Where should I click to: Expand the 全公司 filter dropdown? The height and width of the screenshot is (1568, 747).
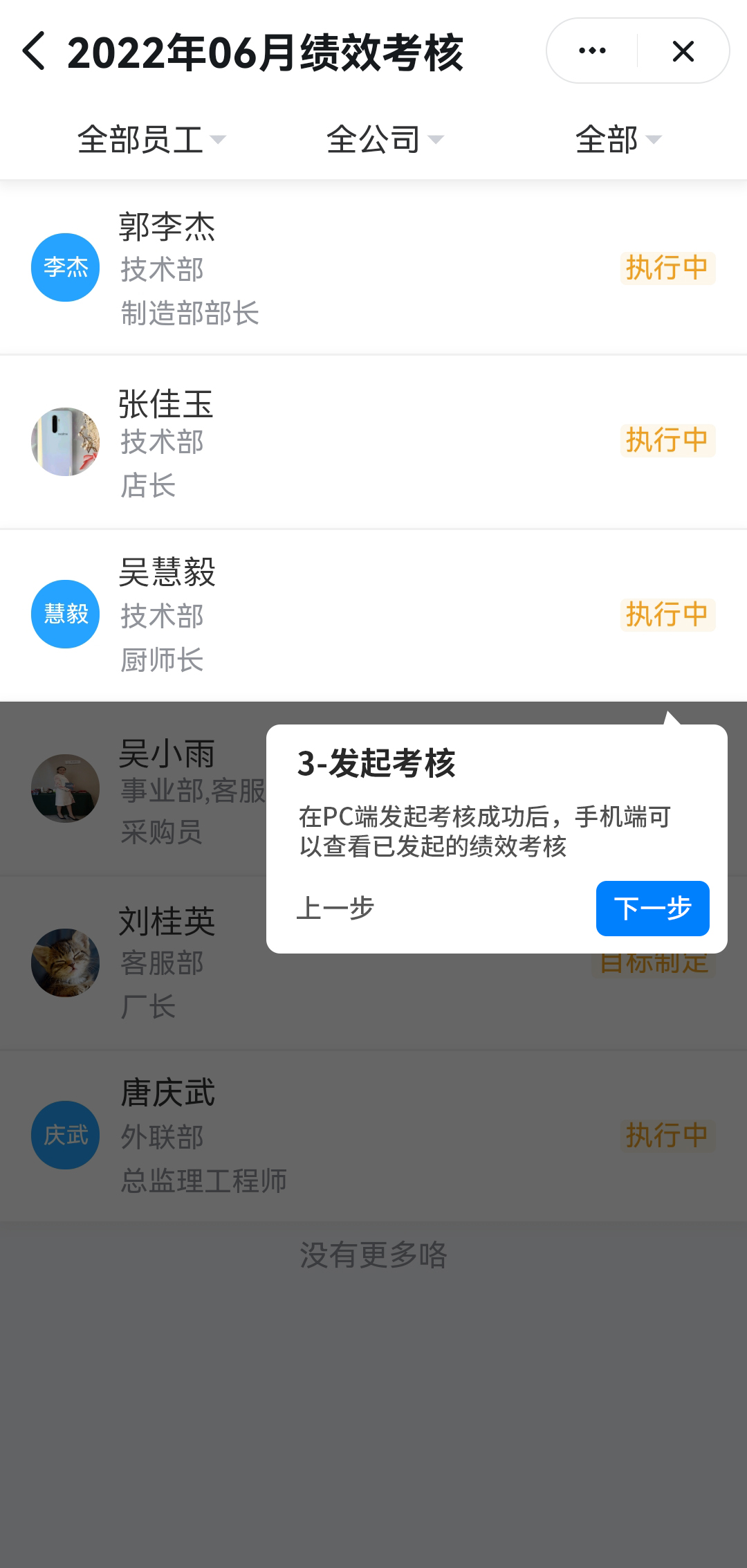pyautogui.click(x=385, y=140)
